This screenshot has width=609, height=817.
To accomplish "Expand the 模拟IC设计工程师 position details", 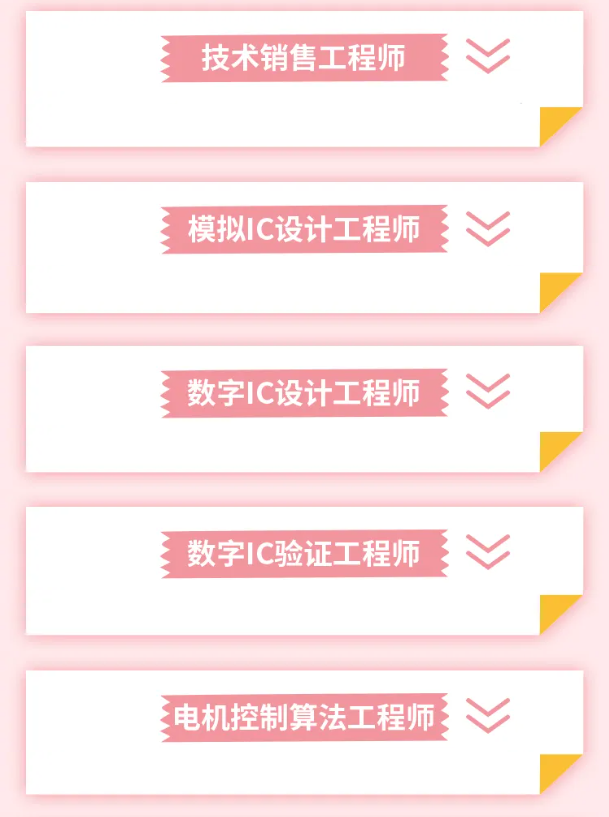I will pos(487,229).
